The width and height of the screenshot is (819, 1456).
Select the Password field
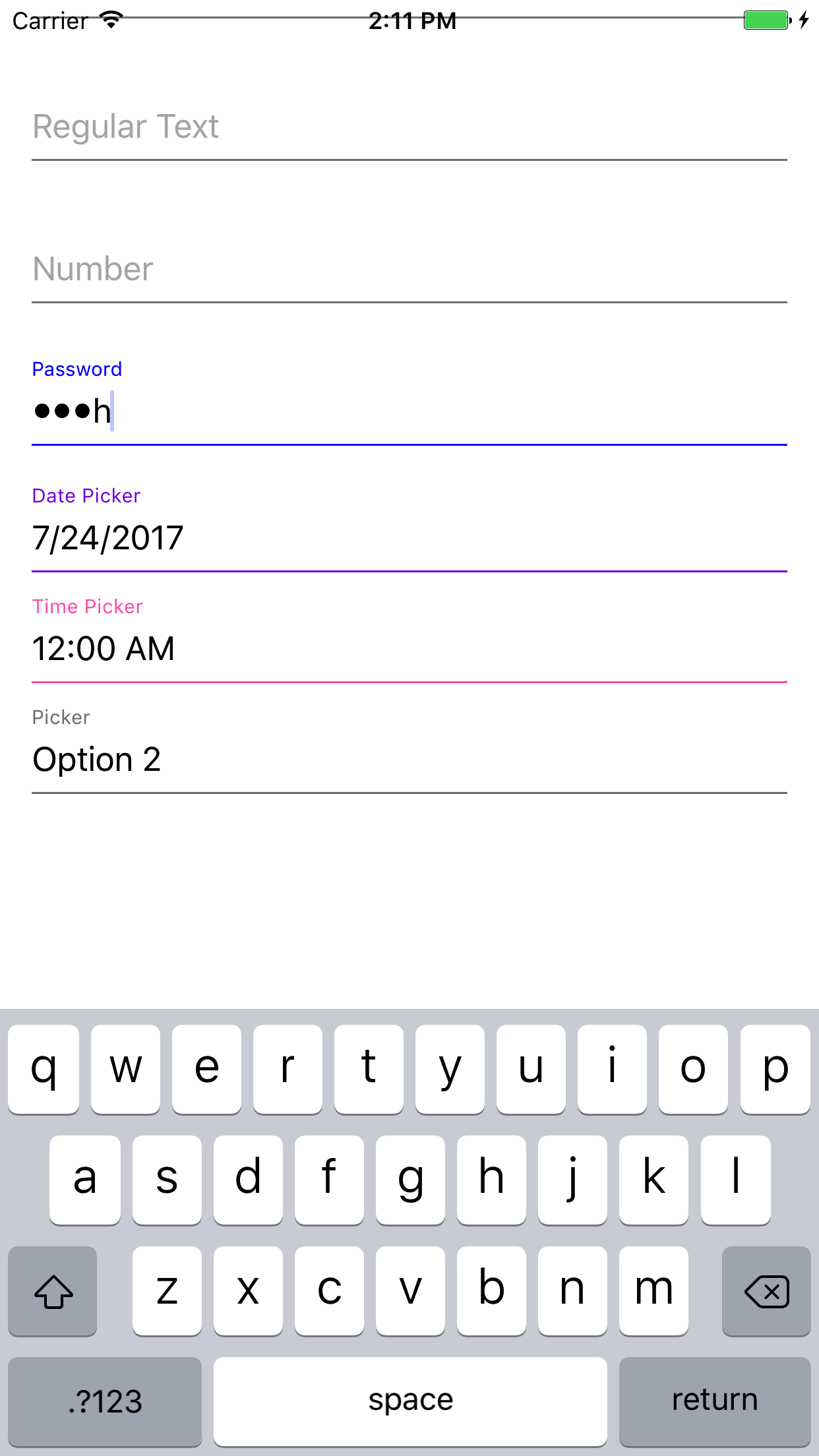tap(409, 411)
